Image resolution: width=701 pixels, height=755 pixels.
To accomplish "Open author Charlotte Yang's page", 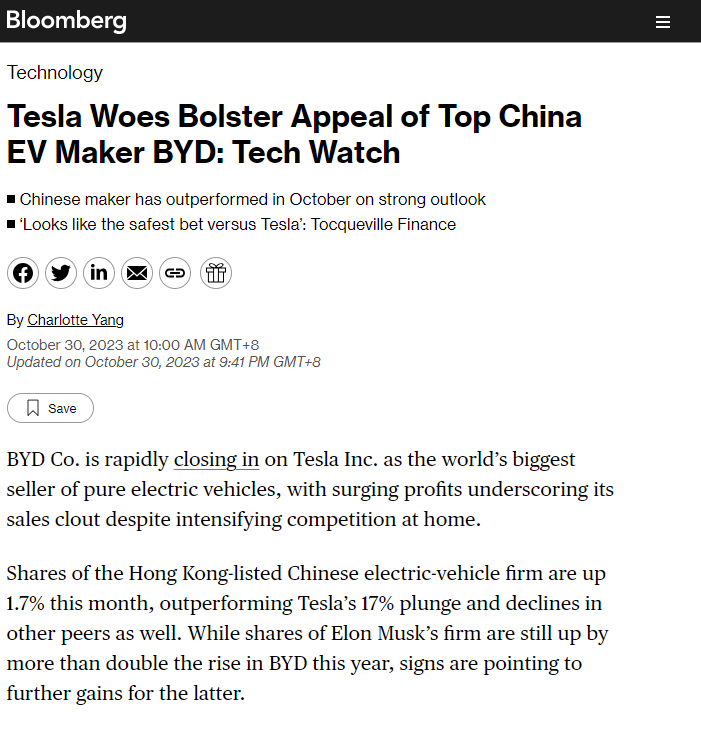I will (75, 320).
